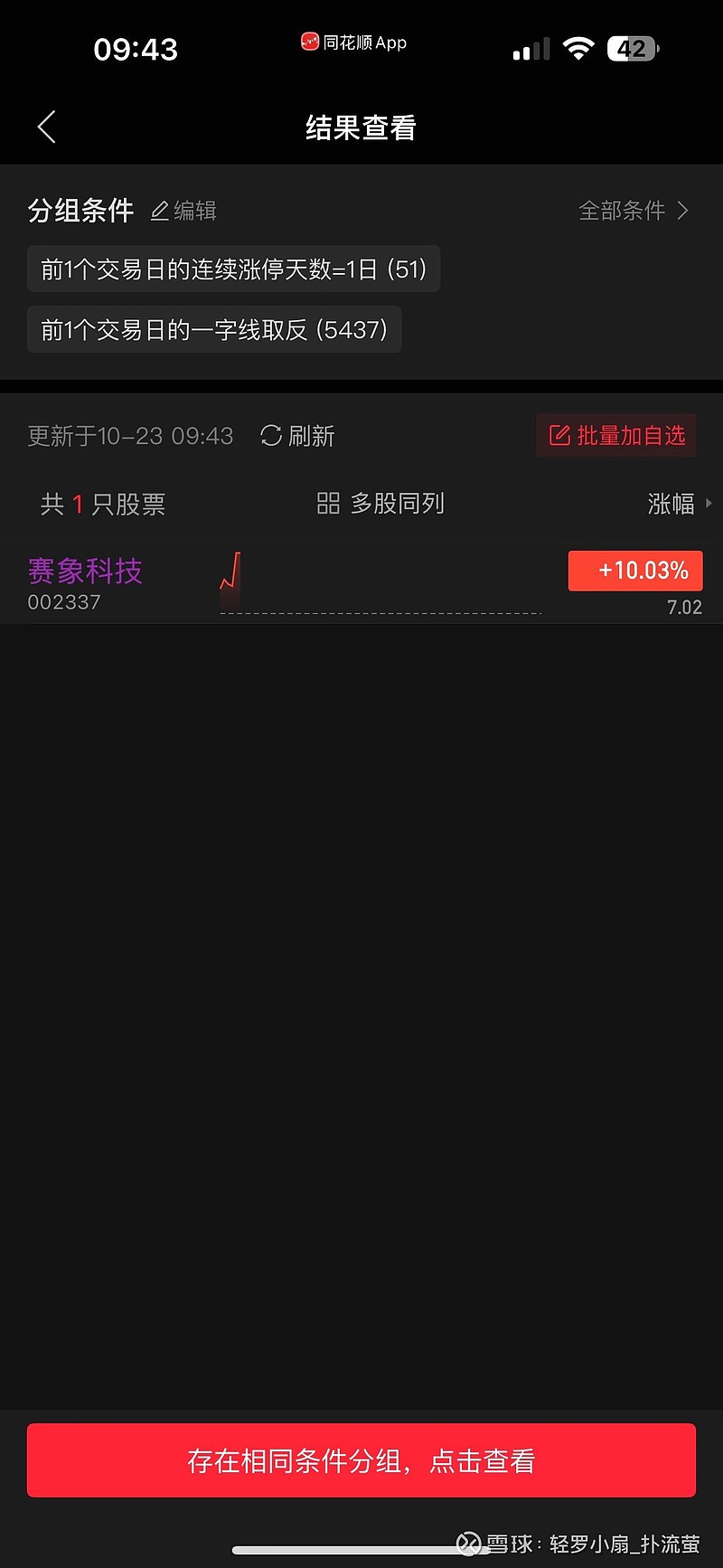
Task: Tap the circular refresh icon to reload results
Action: coord(270,436)
